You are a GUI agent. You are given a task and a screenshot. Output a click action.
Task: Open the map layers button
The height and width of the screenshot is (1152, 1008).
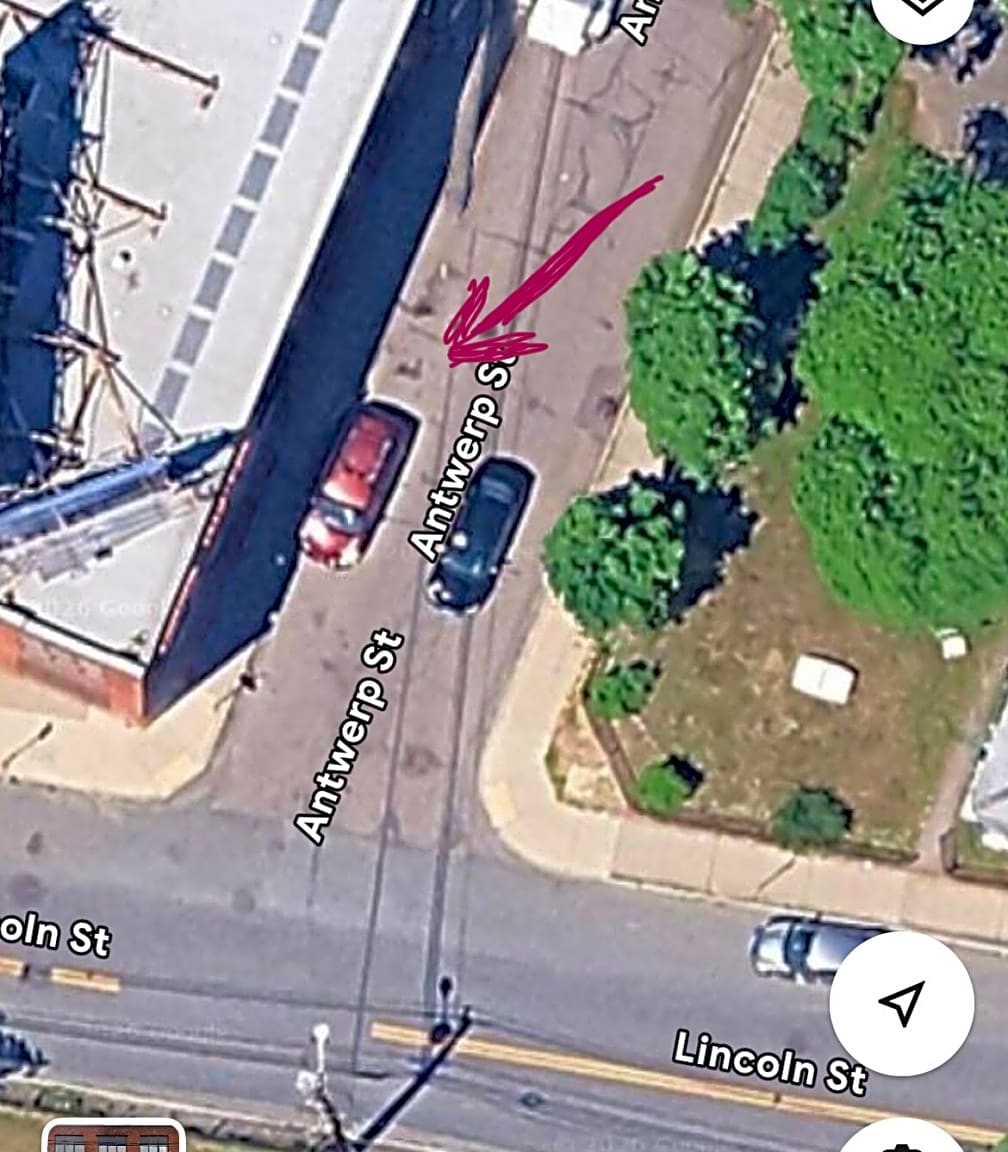click(922, 10)
